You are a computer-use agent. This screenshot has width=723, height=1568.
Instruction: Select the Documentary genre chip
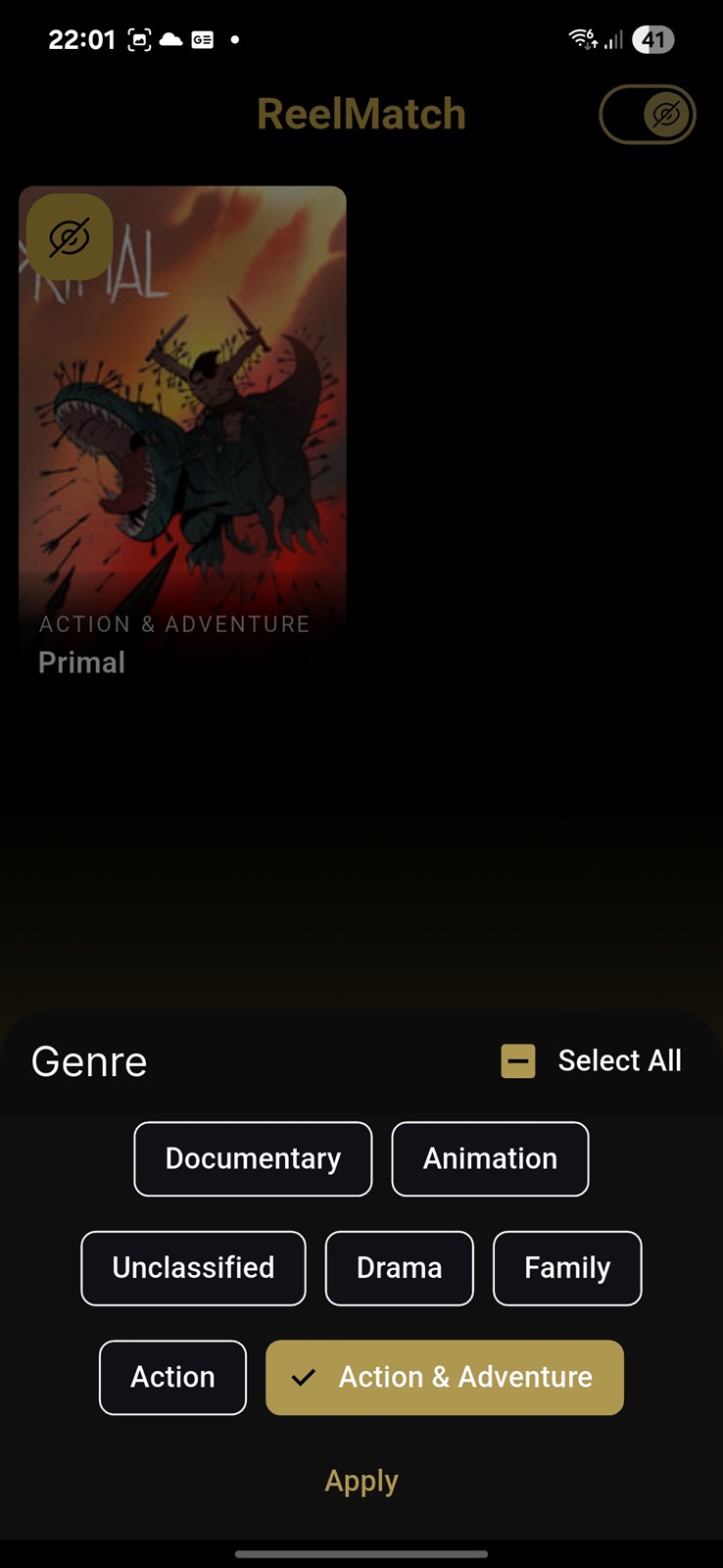(253, 1158)
